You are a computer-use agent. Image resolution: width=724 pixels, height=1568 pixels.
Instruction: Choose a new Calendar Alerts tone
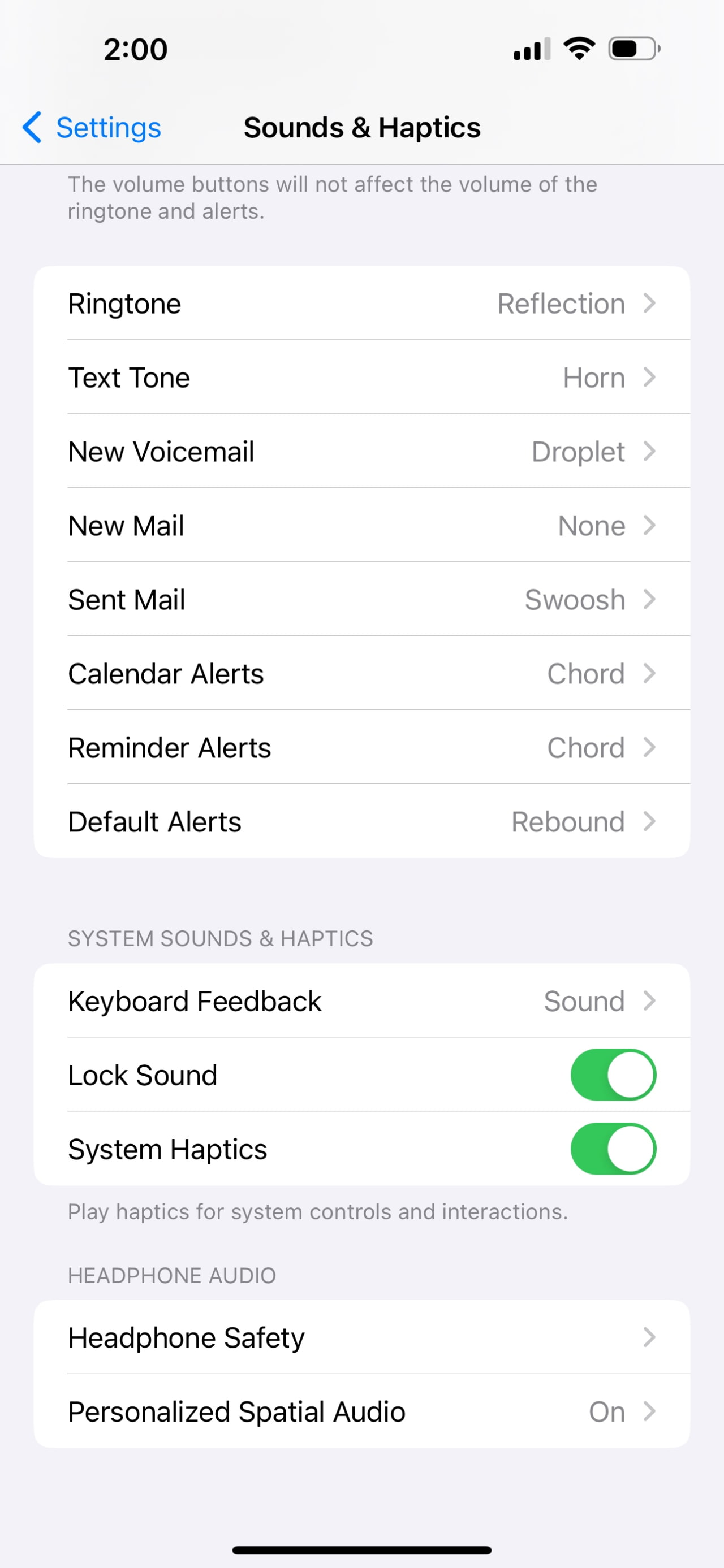point(361,673)
